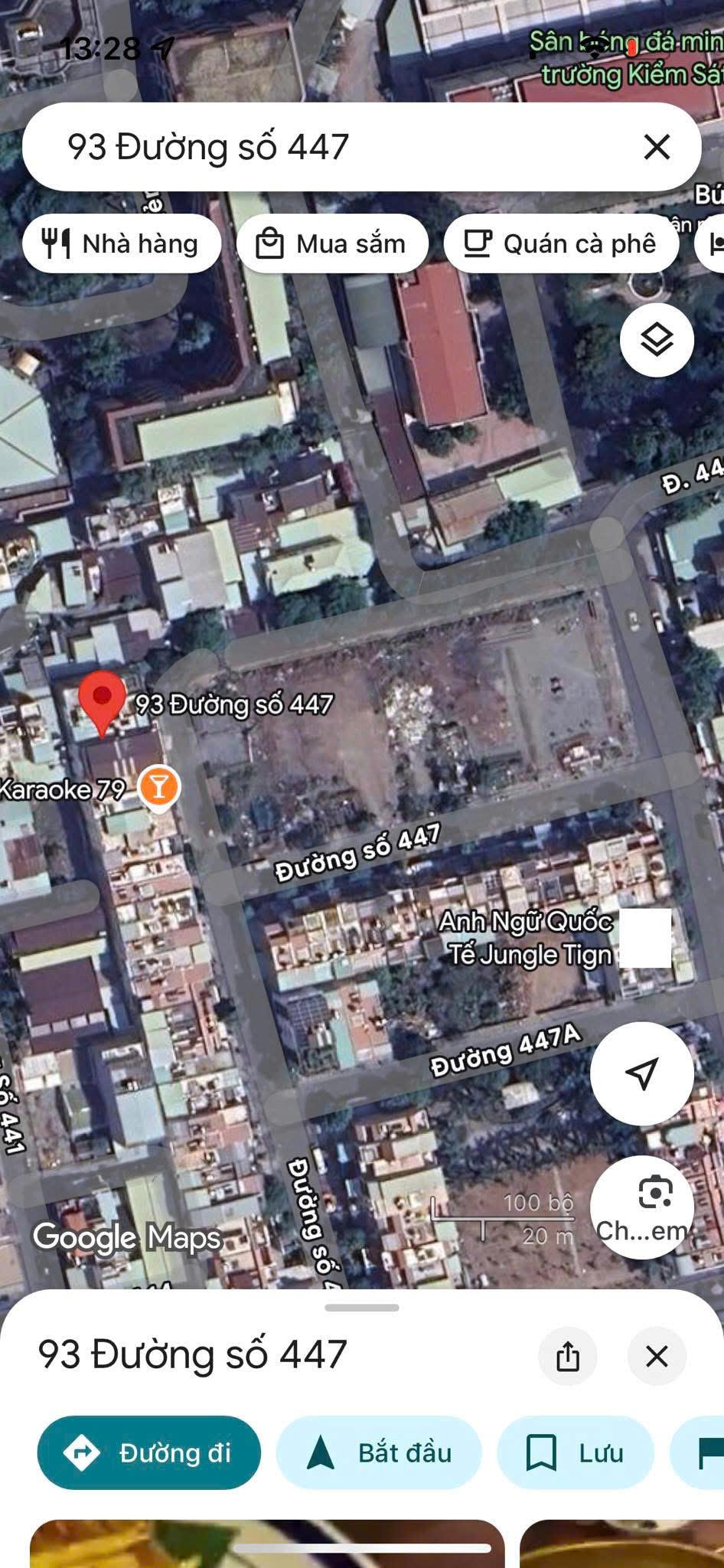The image size is (724, 1568).
Task: Close the place details sheet
Action: 657,1357
